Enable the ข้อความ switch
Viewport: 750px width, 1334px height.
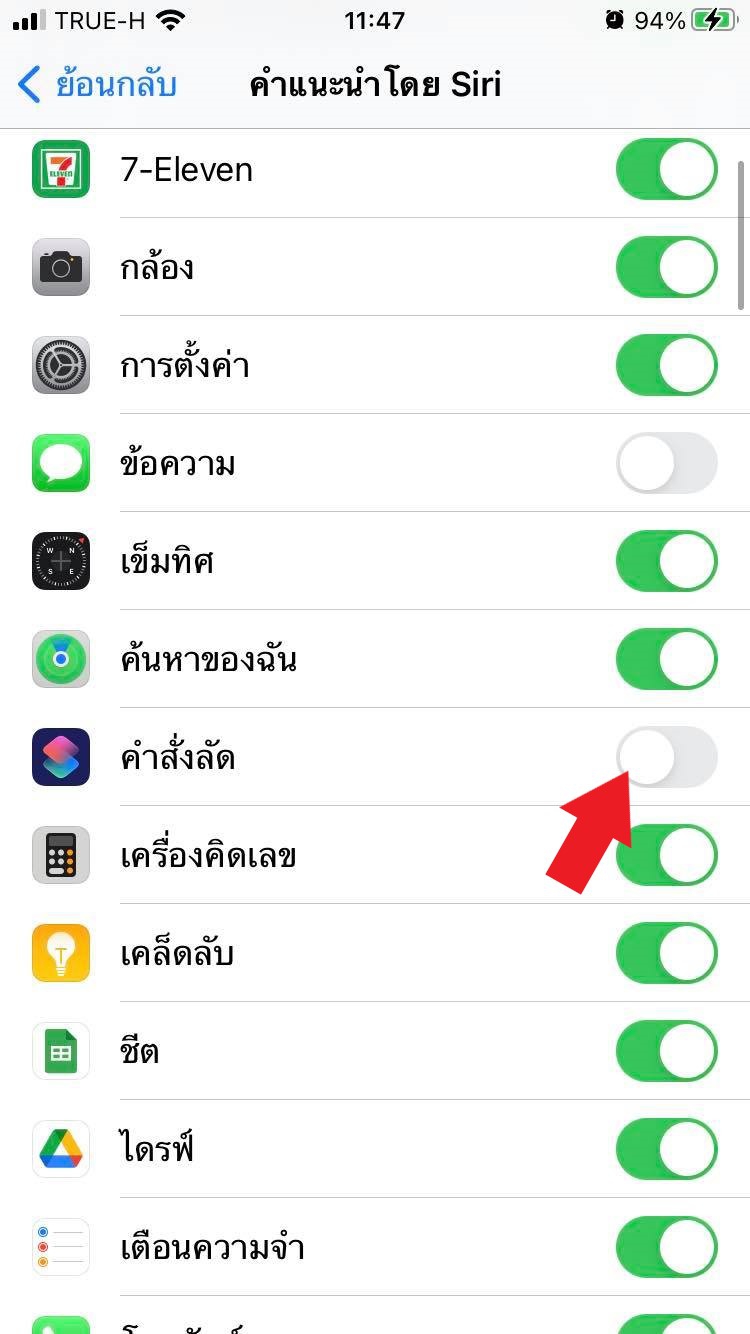click(666, 464)
